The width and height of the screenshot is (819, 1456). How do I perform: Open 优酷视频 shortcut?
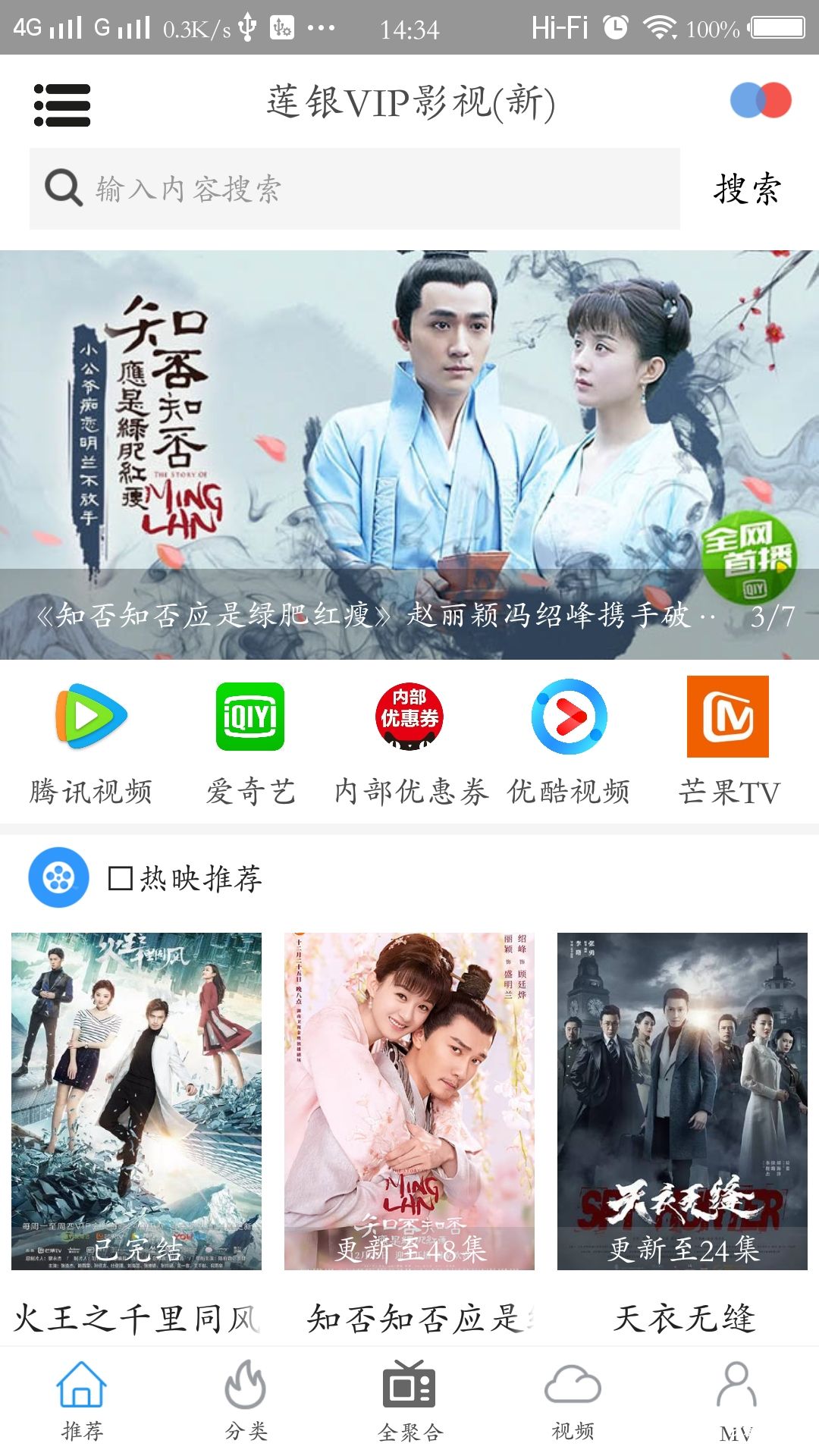click(569, 743)
